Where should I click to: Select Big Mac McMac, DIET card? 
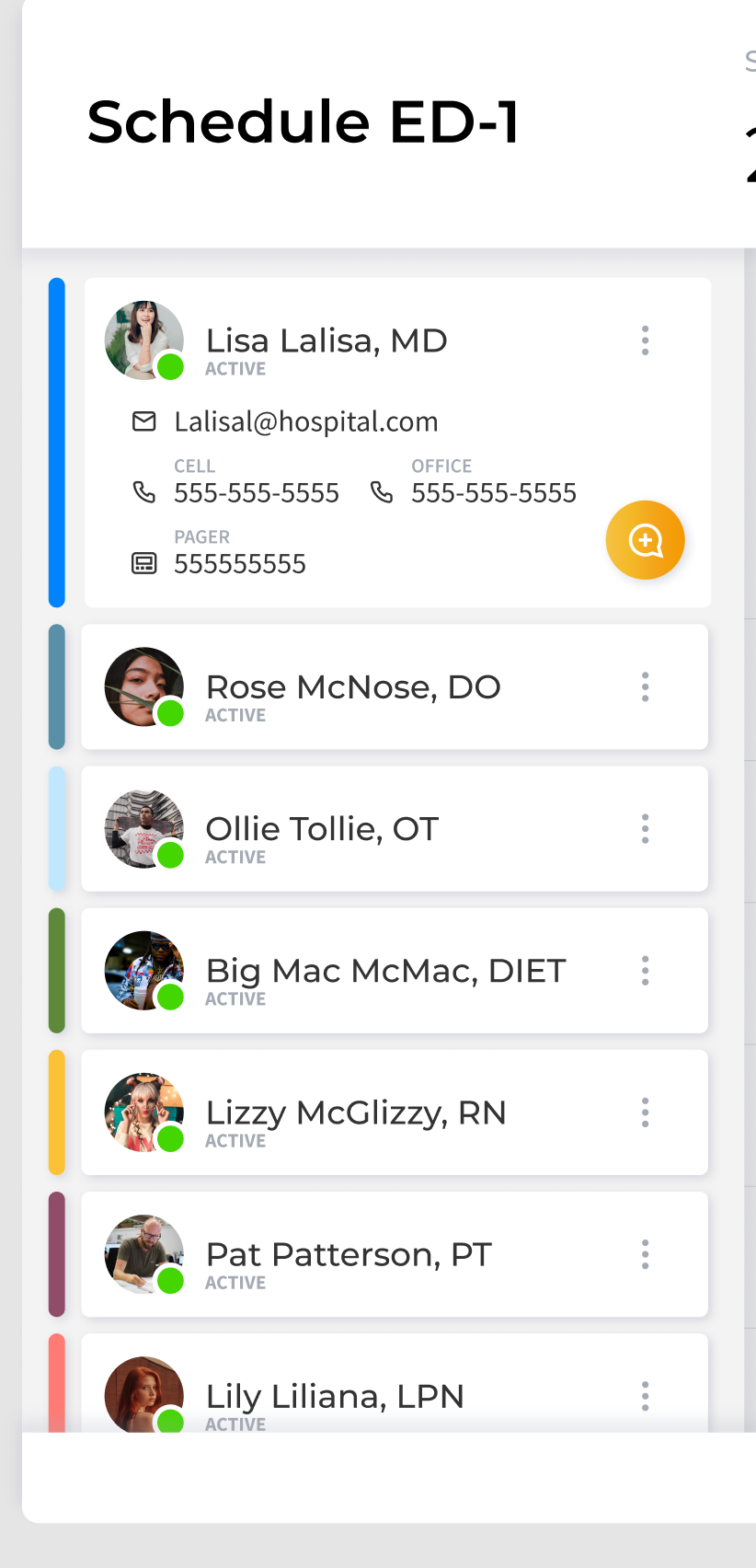384,971
